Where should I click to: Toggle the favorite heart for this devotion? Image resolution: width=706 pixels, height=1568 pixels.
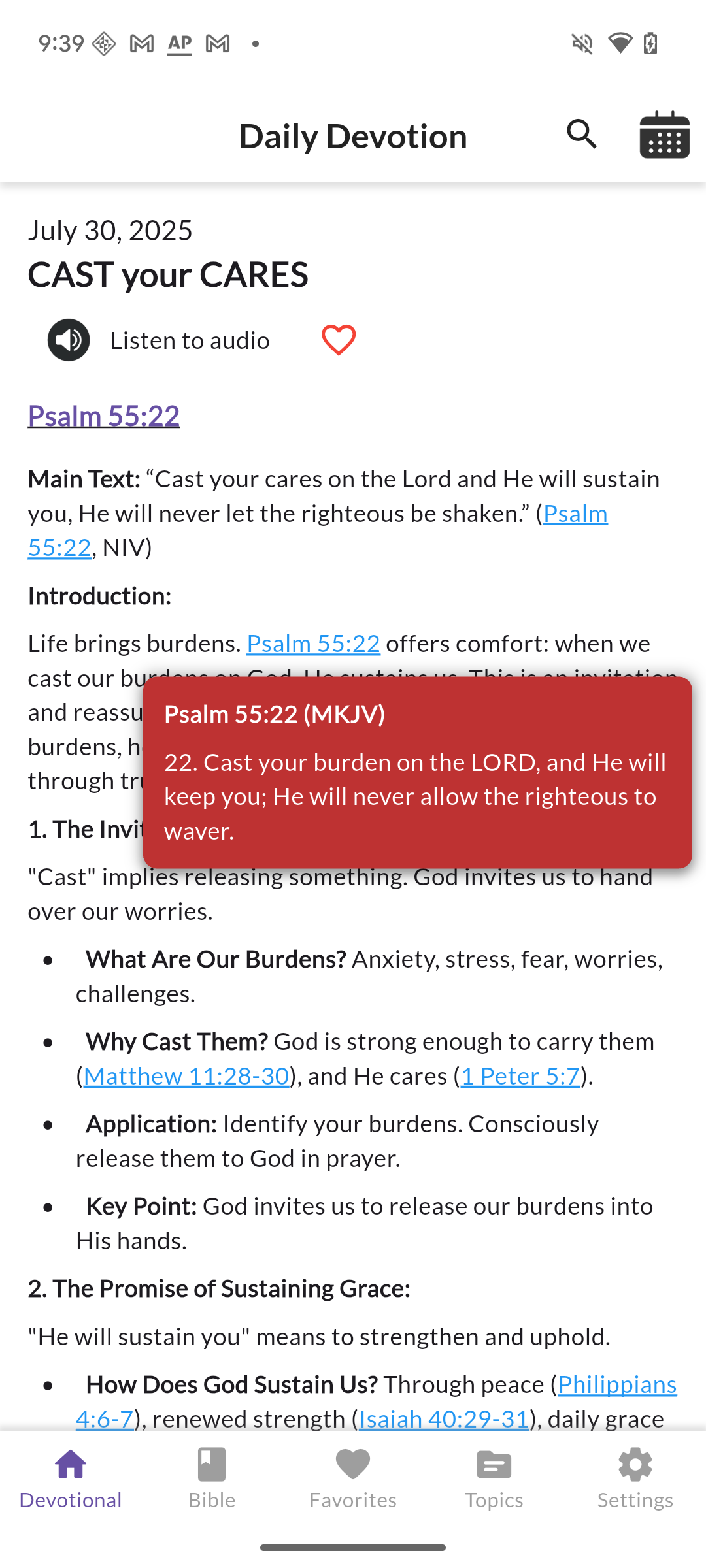click(339, 338)
